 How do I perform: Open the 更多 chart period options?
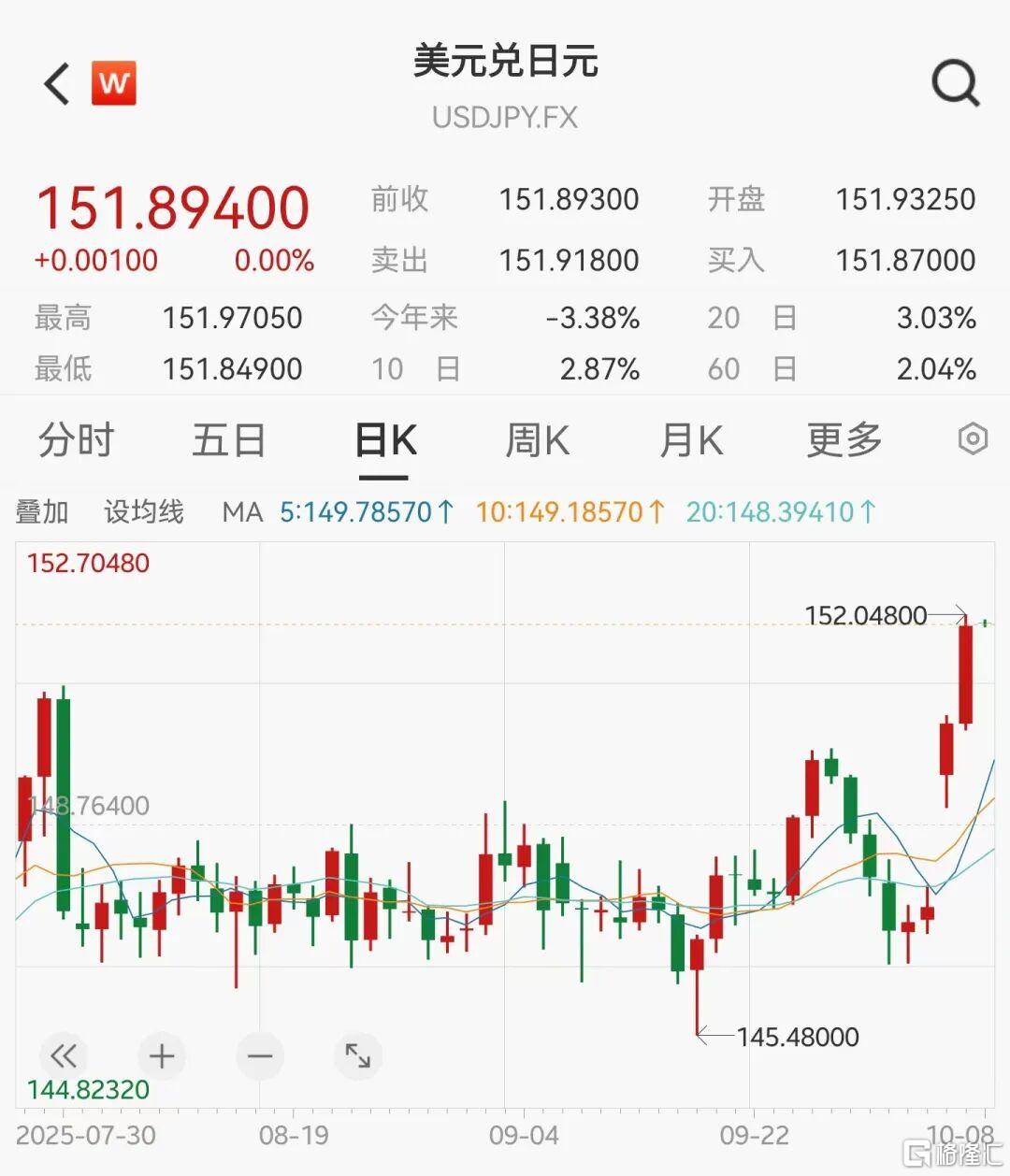844,439
